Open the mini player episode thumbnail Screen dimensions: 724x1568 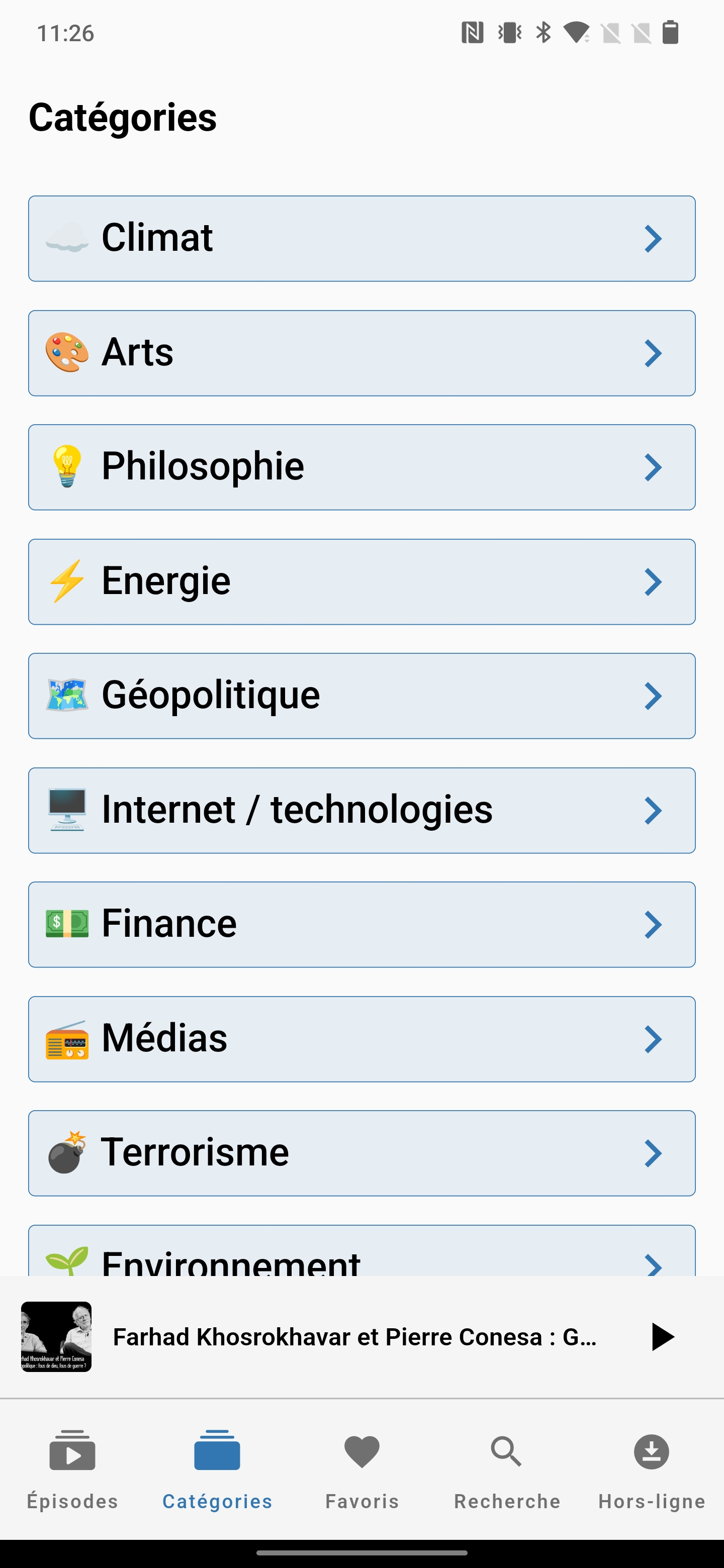coord(56,1337)
